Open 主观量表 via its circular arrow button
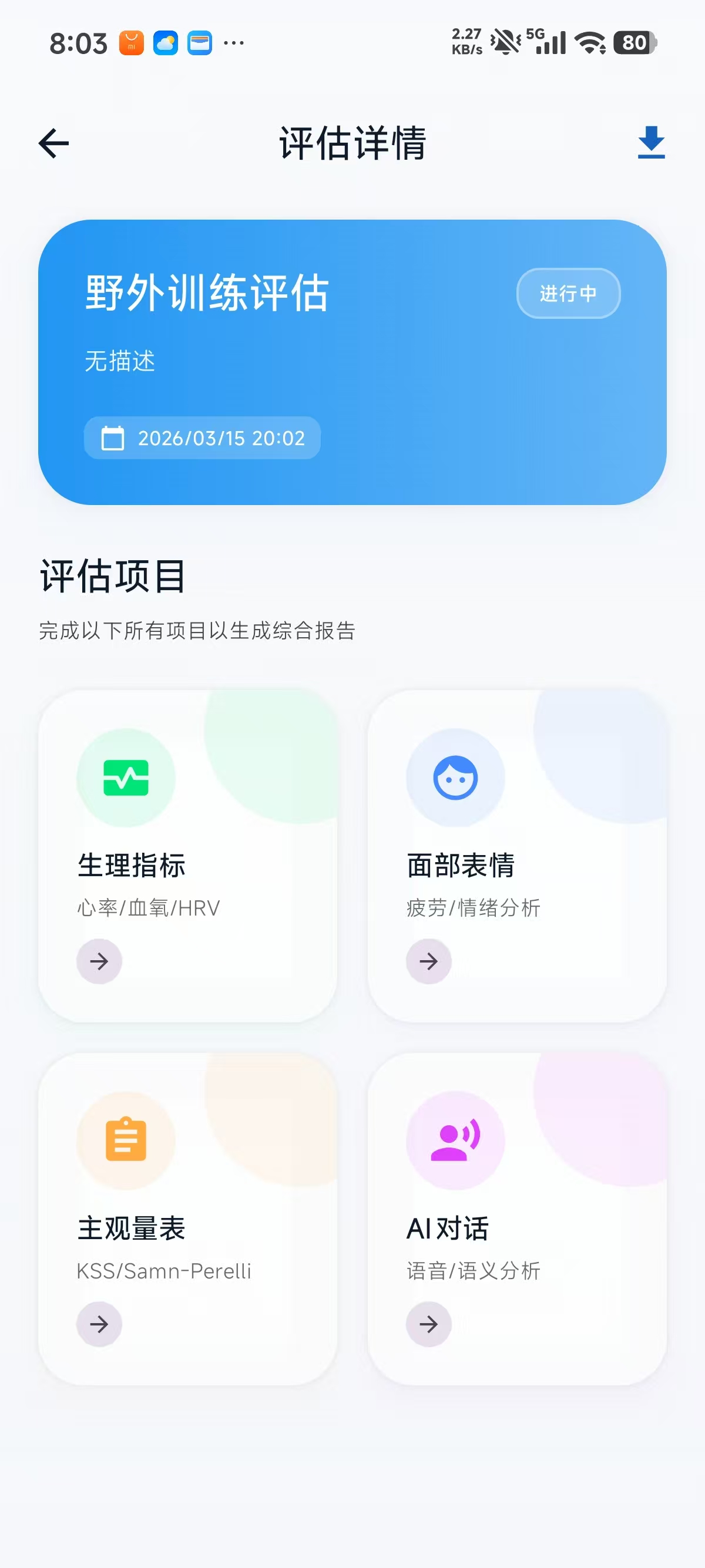The height and width of the screenshot is (1568, 705). pos(99,1324)
